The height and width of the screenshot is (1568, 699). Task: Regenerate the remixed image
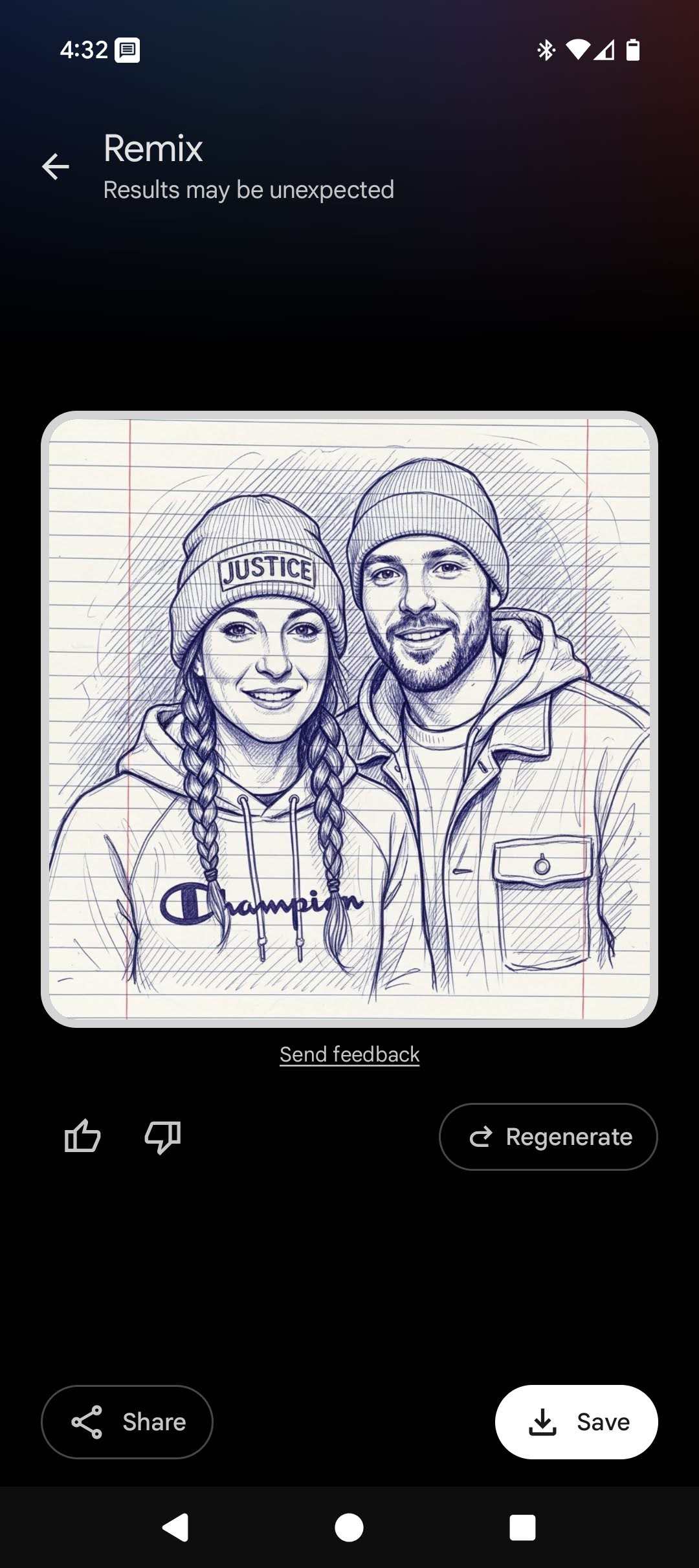(548, 1137)
